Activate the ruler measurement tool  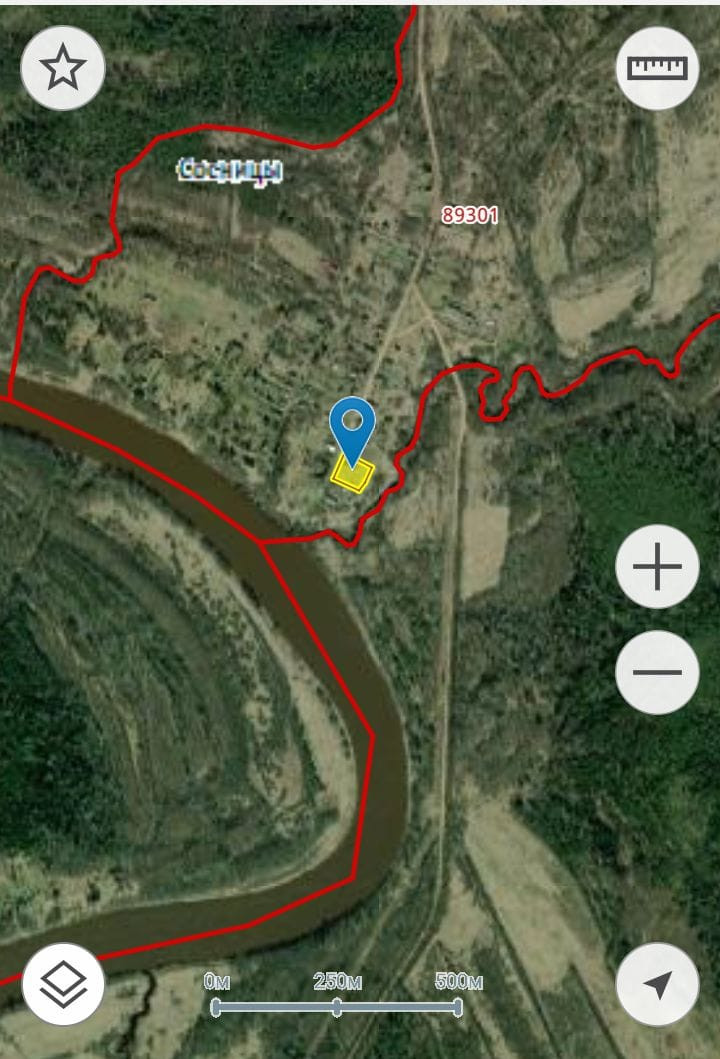tap(657, 67)
